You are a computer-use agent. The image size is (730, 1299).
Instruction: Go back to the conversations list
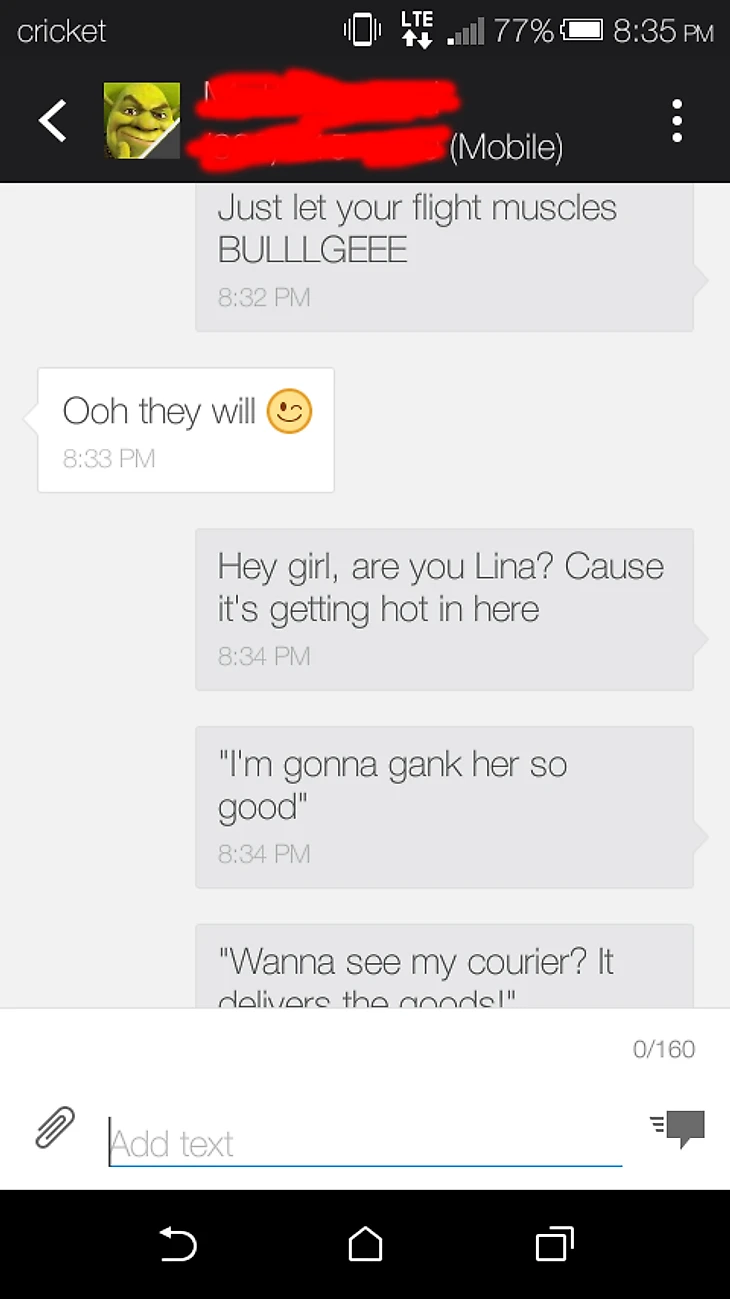click(53, 122)
